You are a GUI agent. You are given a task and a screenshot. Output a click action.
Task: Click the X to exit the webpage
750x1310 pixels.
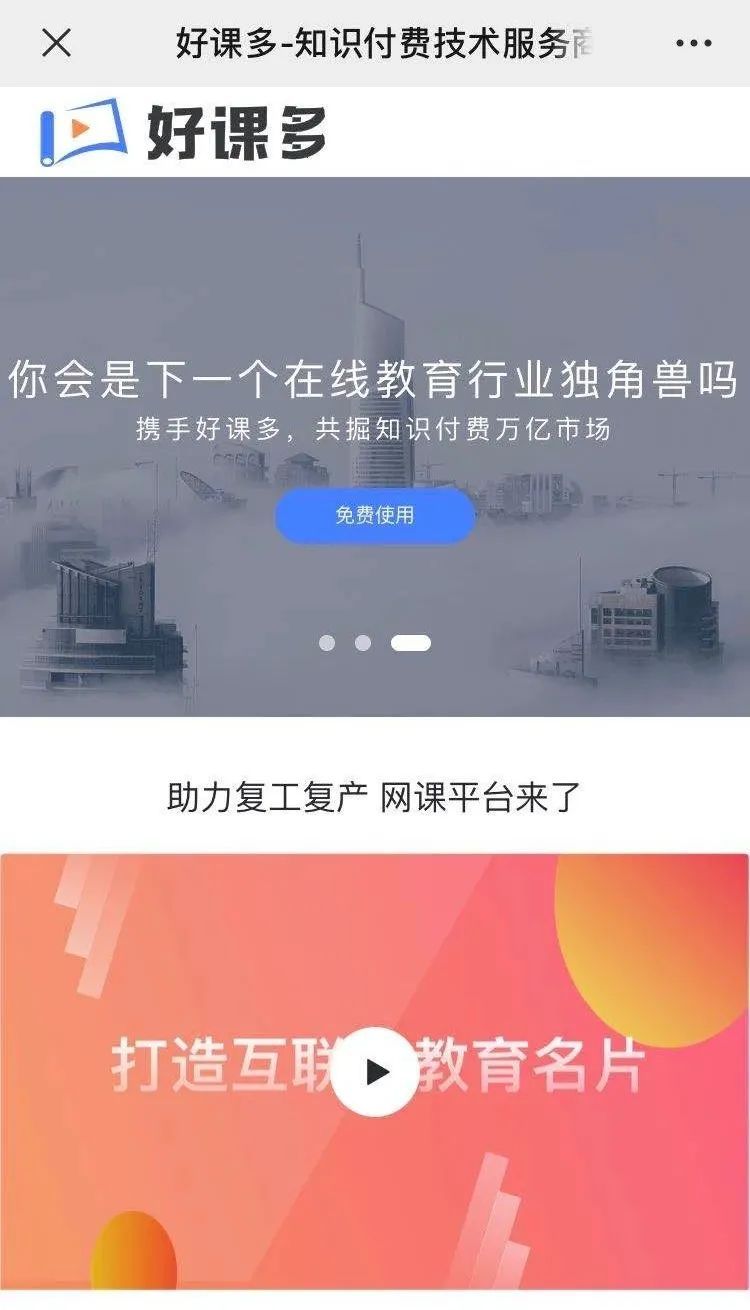[x=57, y=42]
